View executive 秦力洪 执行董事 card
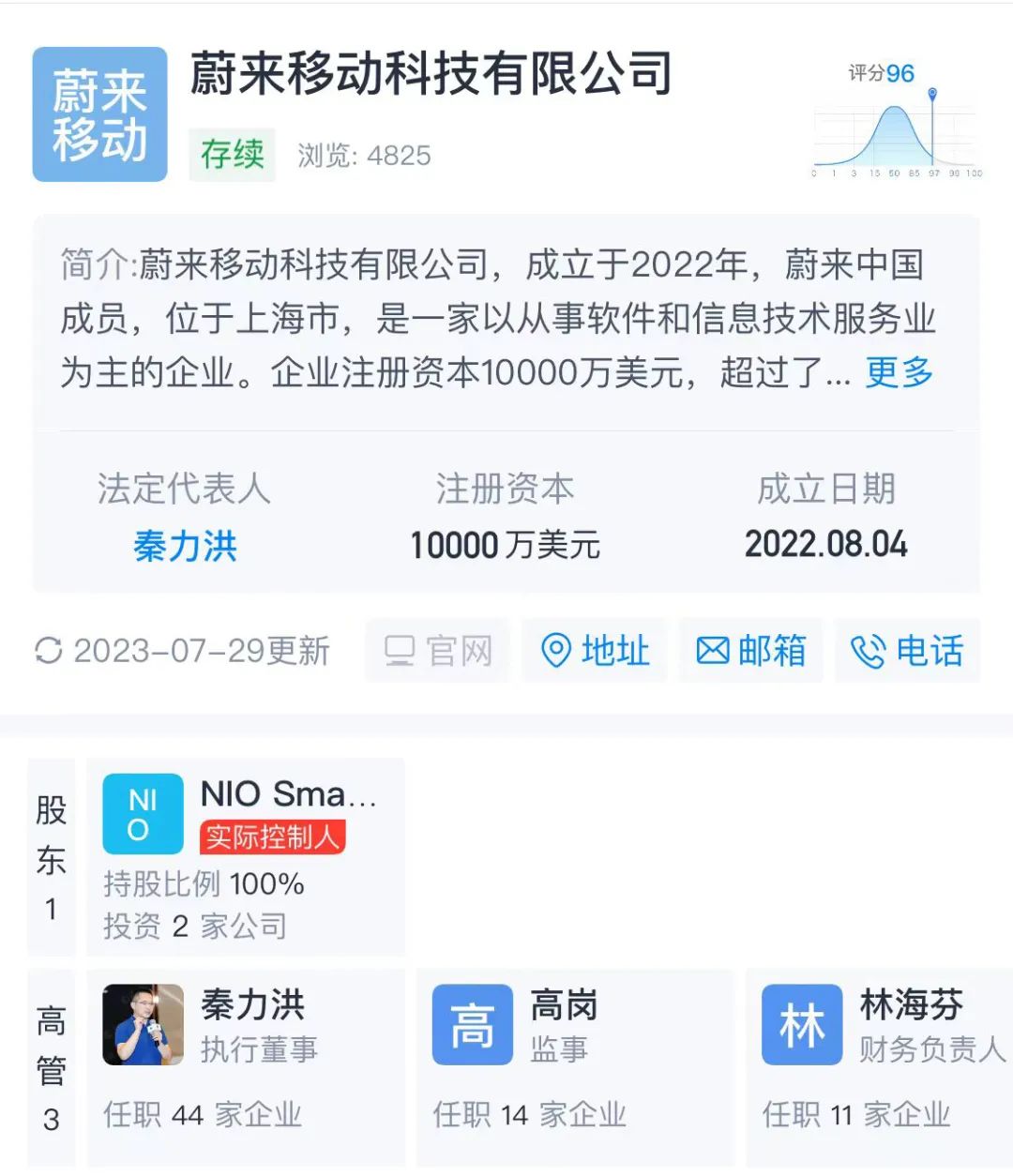The height and width of the screenshot is (1176, 1013). [246, 1067]
